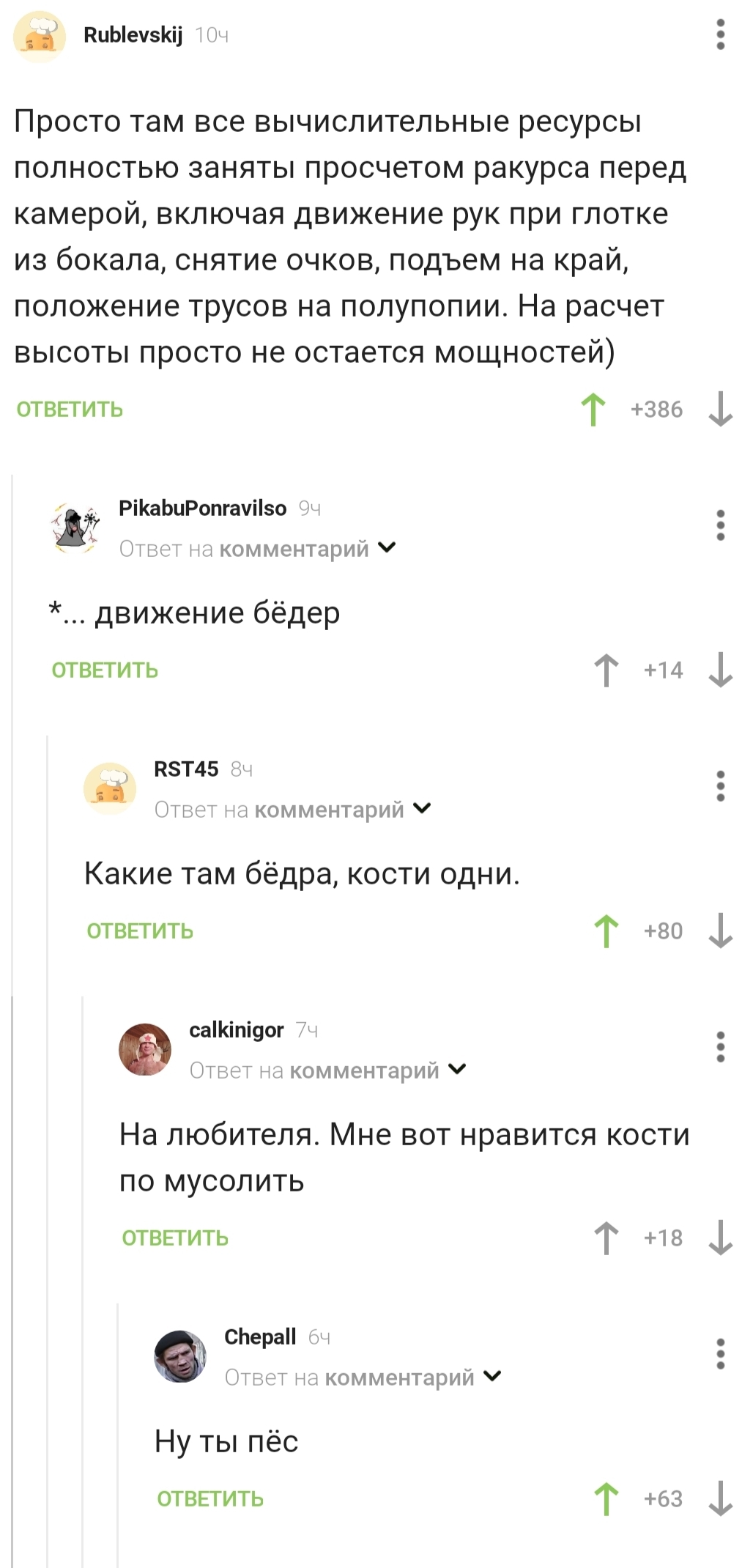
Task: Downvote Rublevskij's comment
Action: point(720,410)
